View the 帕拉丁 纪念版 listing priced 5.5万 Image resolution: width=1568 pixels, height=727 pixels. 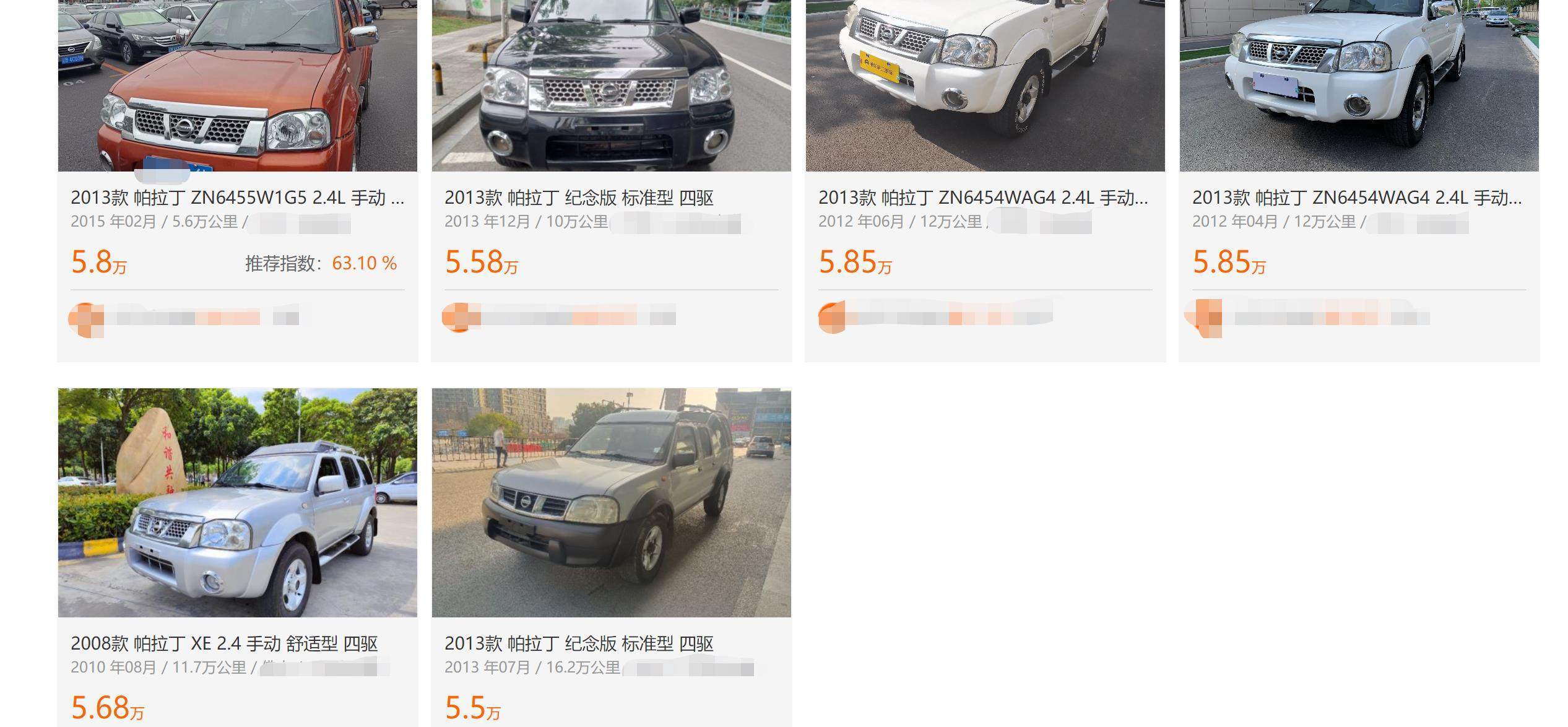(x=579, y=643)
